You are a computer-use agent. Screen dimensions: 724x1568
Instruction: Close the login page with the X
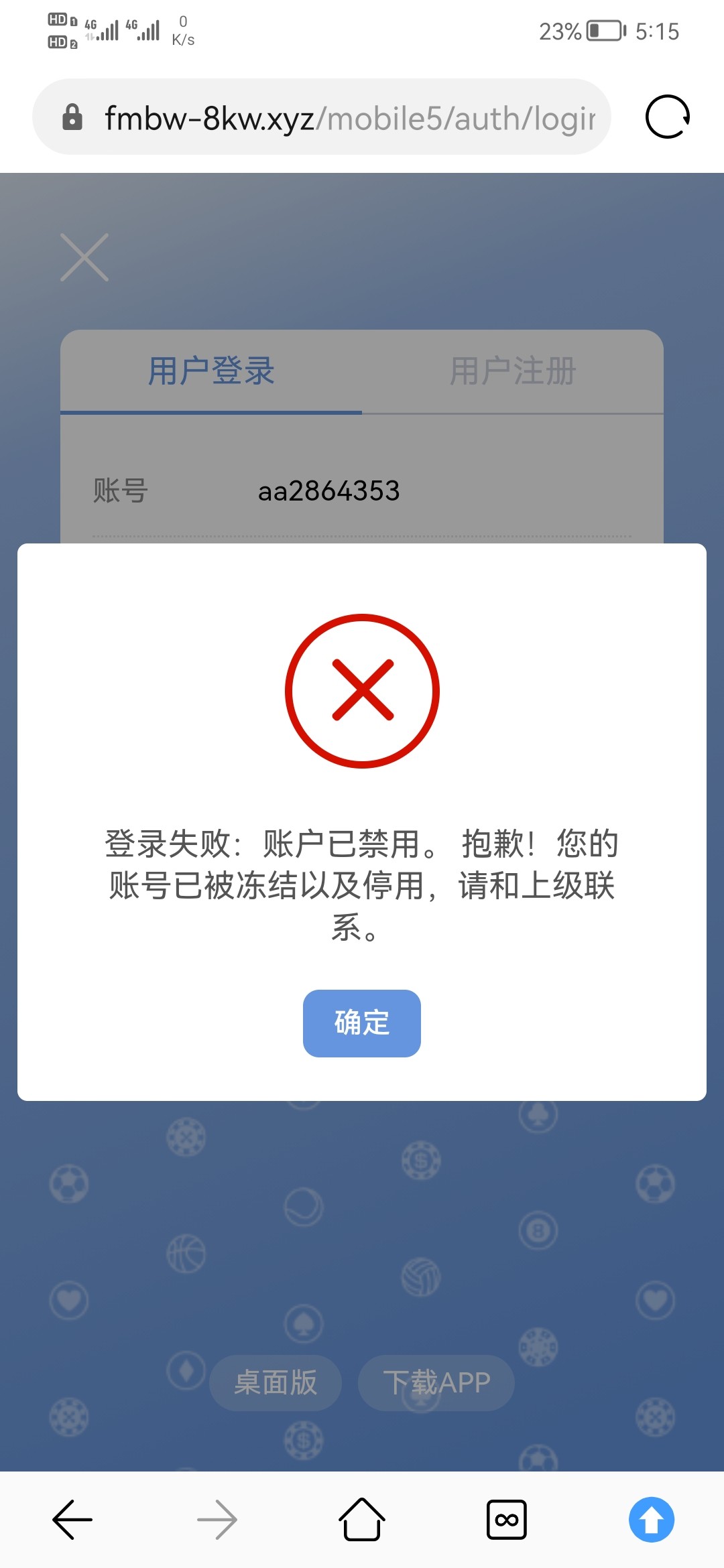tap(84, 257)
